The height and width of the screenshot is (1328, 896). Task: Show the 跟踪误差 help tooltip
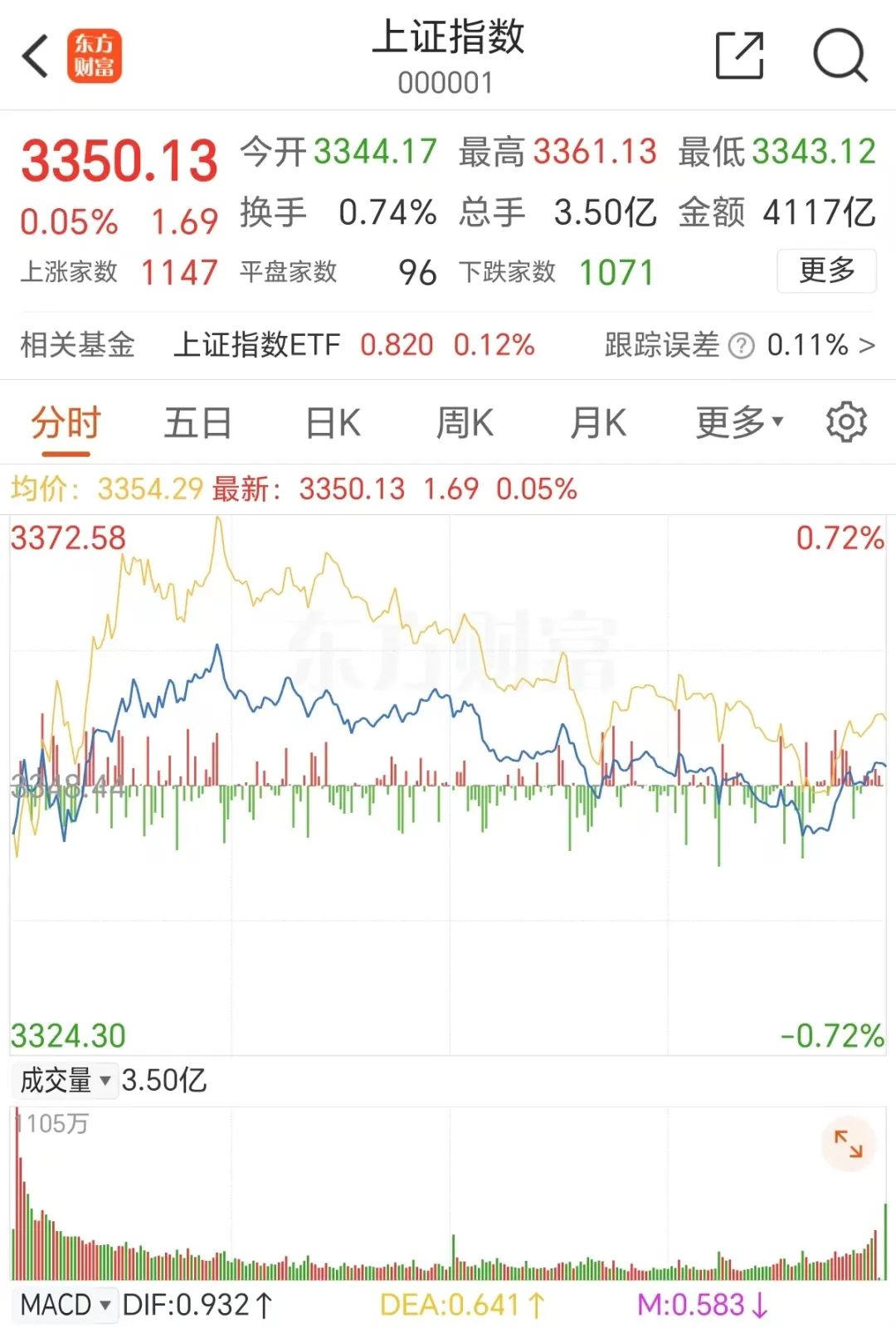coord(741,346)
